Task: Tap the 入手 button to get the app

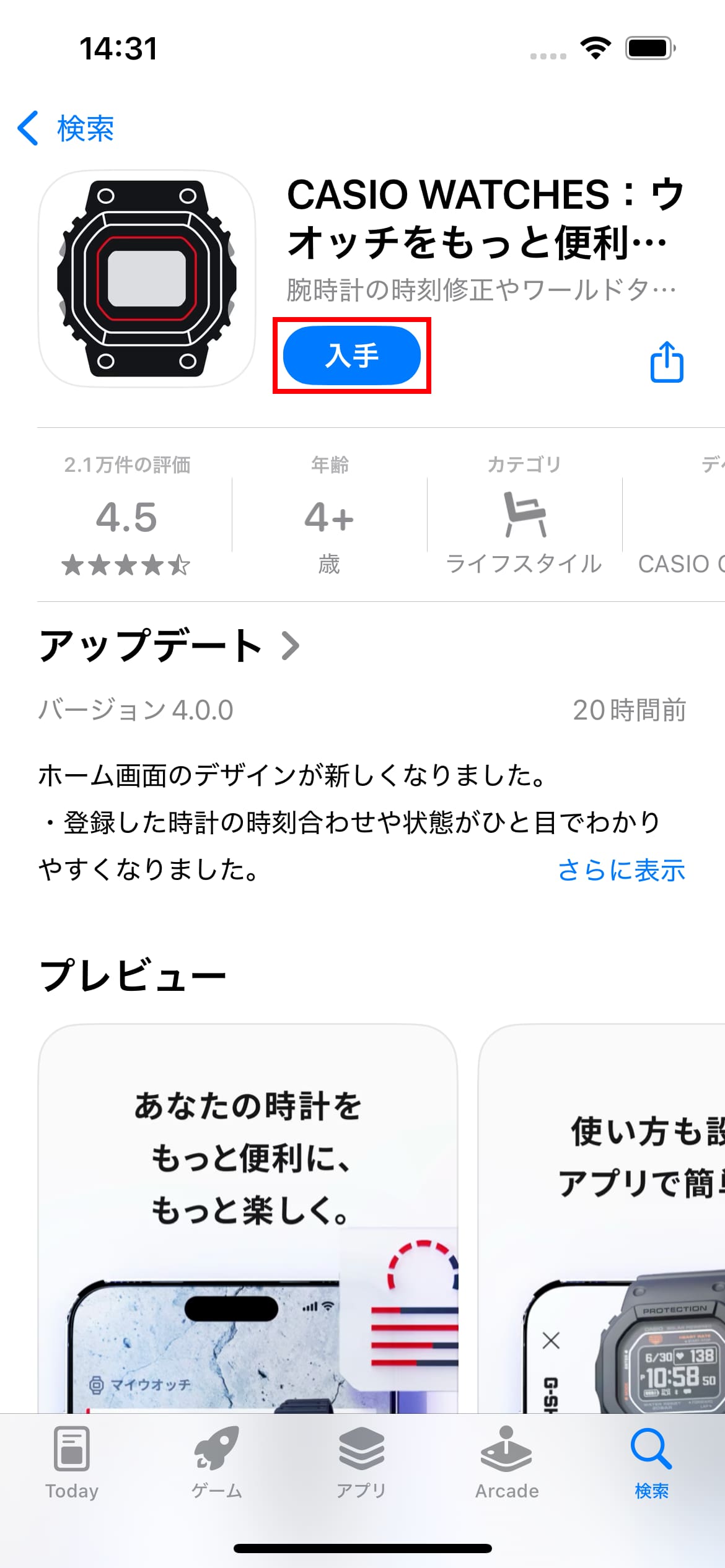Action: 351,355
